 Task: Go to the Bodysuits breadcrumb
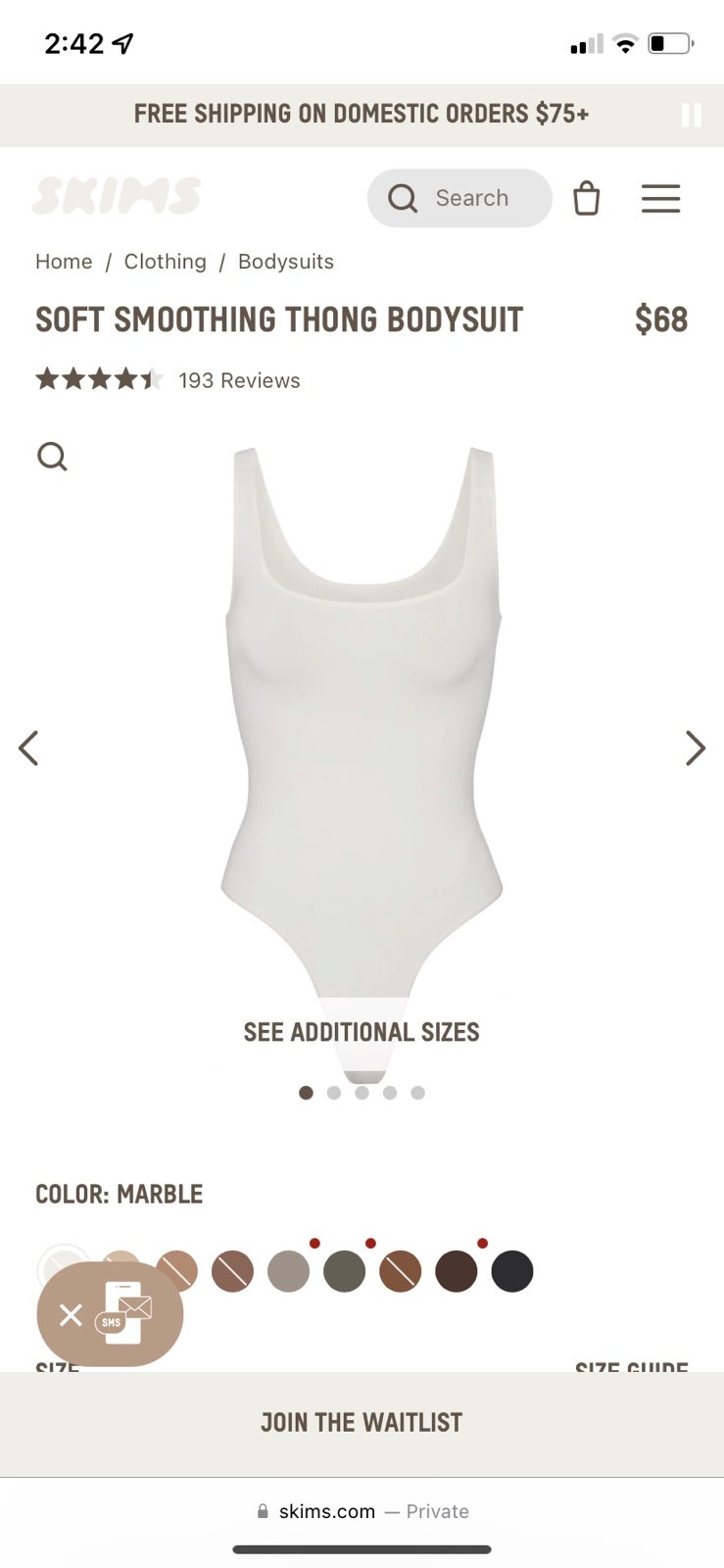(x=286, y=262)
